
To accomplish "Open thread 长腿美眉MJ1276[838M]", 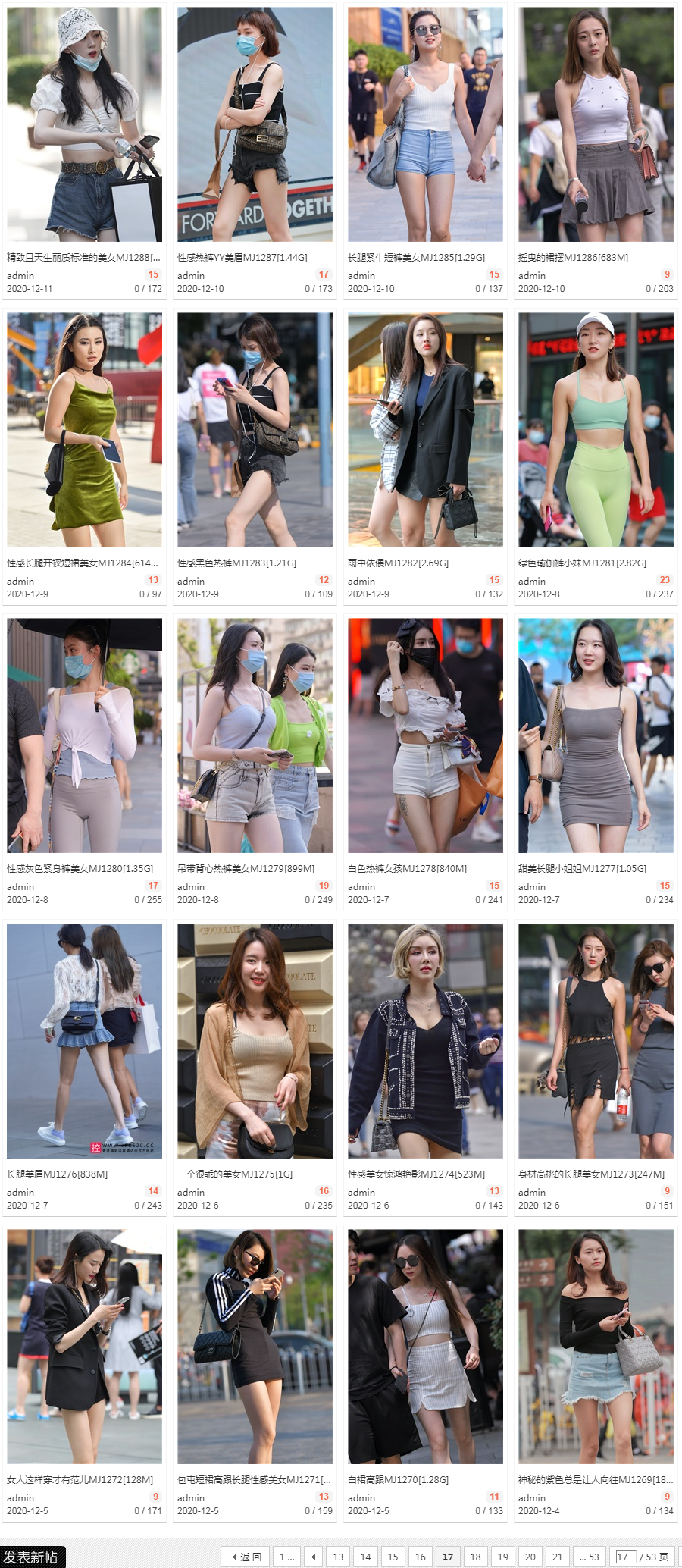I will click(57, 1174).
